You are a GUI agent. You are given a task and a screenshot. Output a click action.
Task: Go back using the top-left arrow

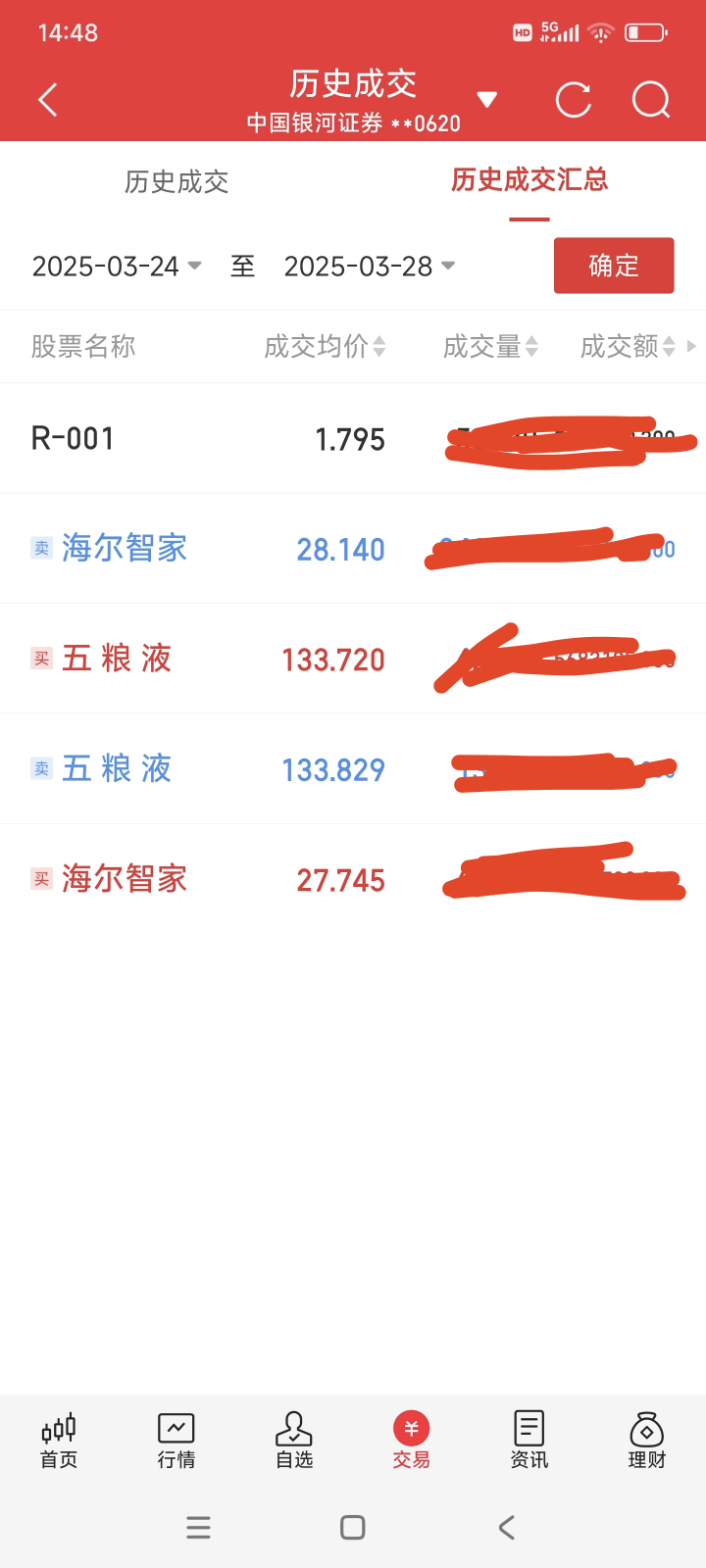pos(48,100)
